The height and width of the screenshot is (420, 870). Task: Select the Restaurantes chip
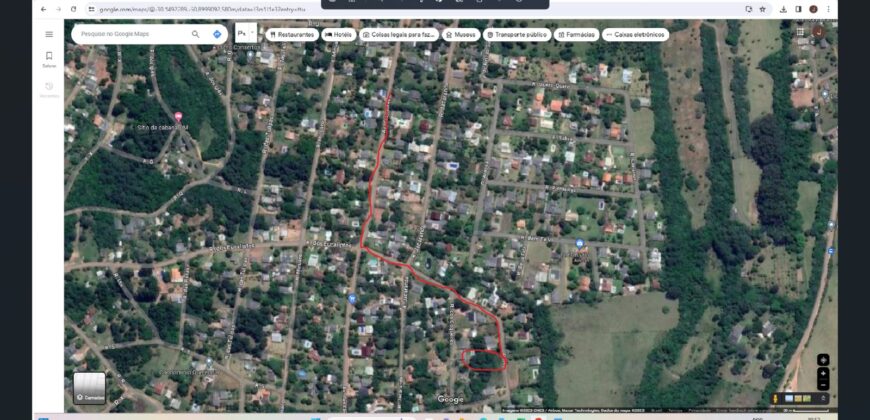tap(291, 34)
